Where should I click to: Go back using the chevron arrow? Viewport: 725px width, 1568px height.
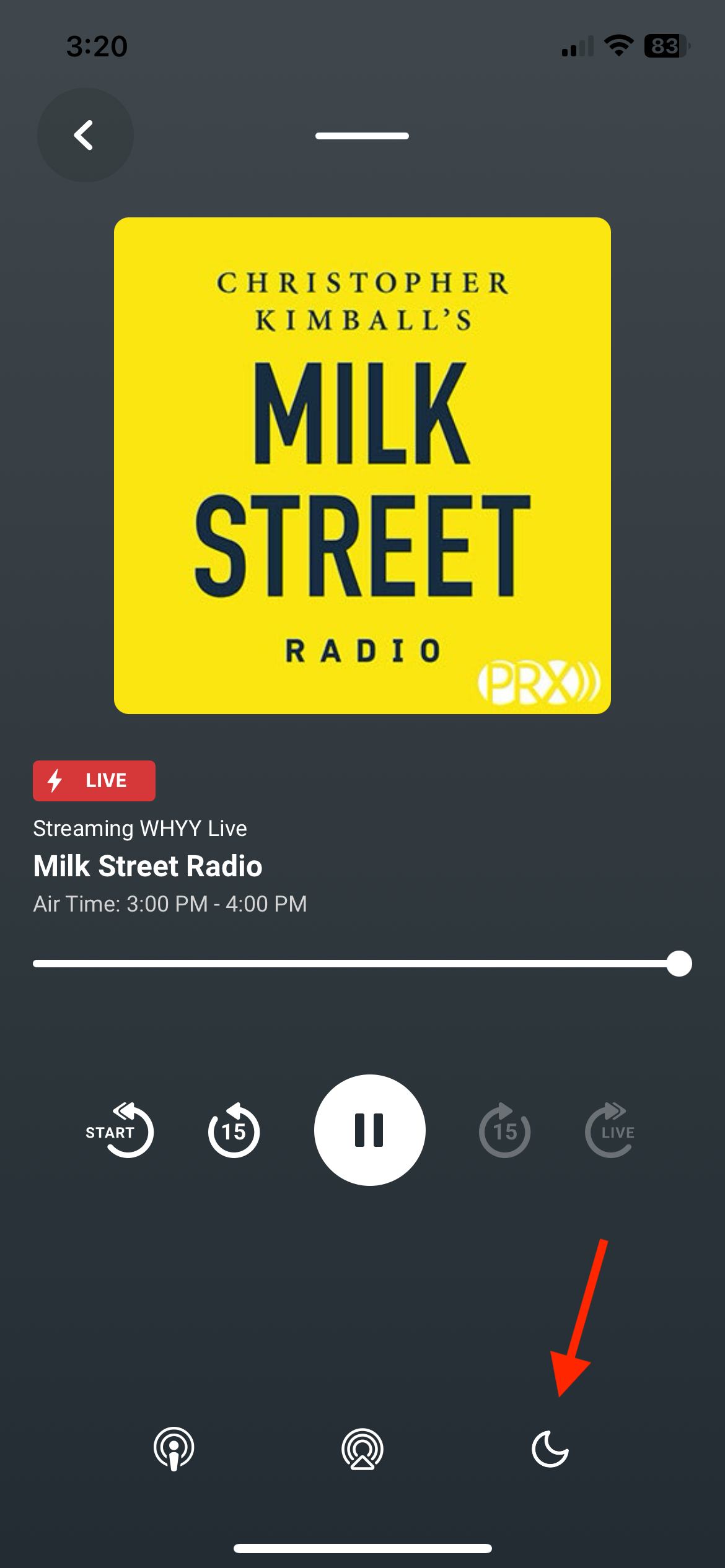pyautogui.click(x=85, y=135)
